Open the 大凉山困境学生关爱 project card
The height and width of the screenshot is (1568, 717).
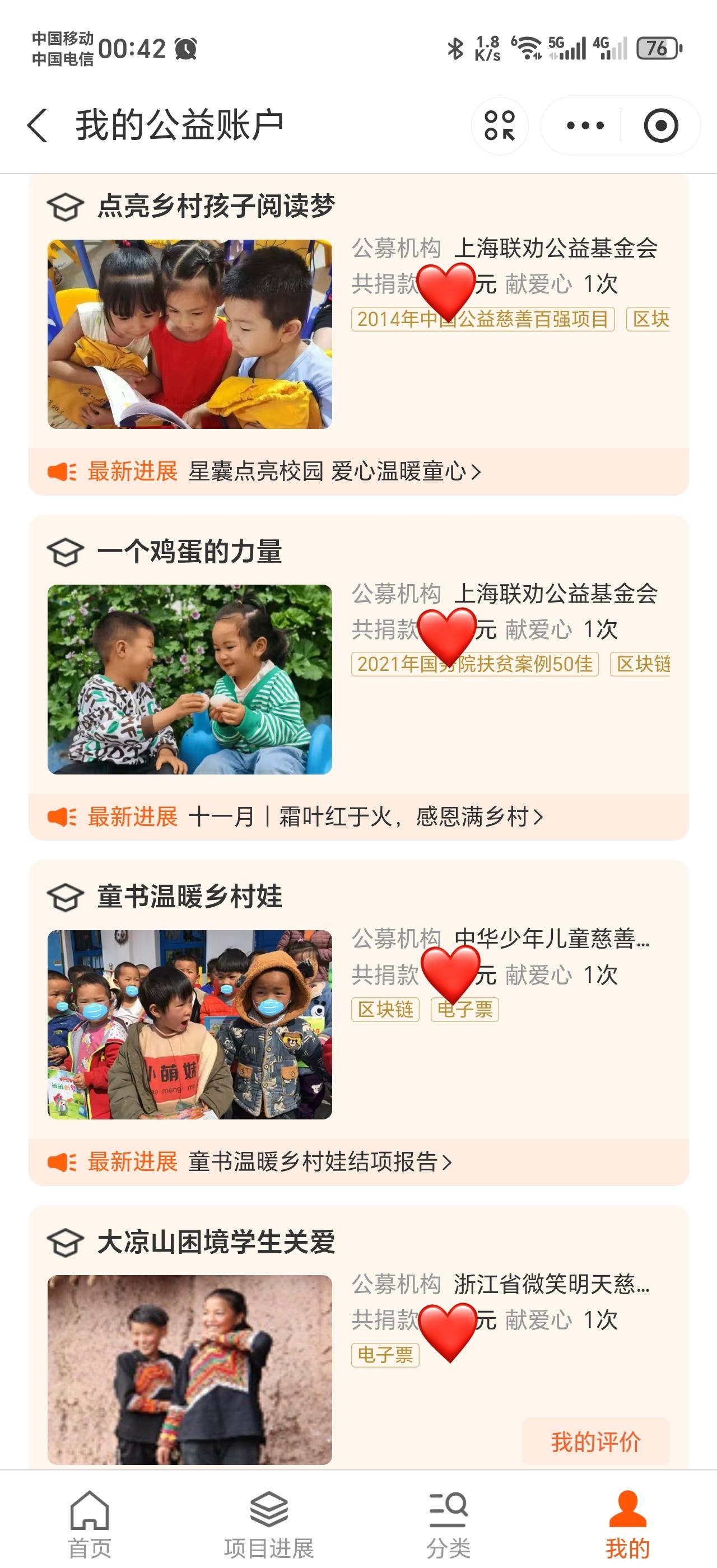click(216, 1242)
